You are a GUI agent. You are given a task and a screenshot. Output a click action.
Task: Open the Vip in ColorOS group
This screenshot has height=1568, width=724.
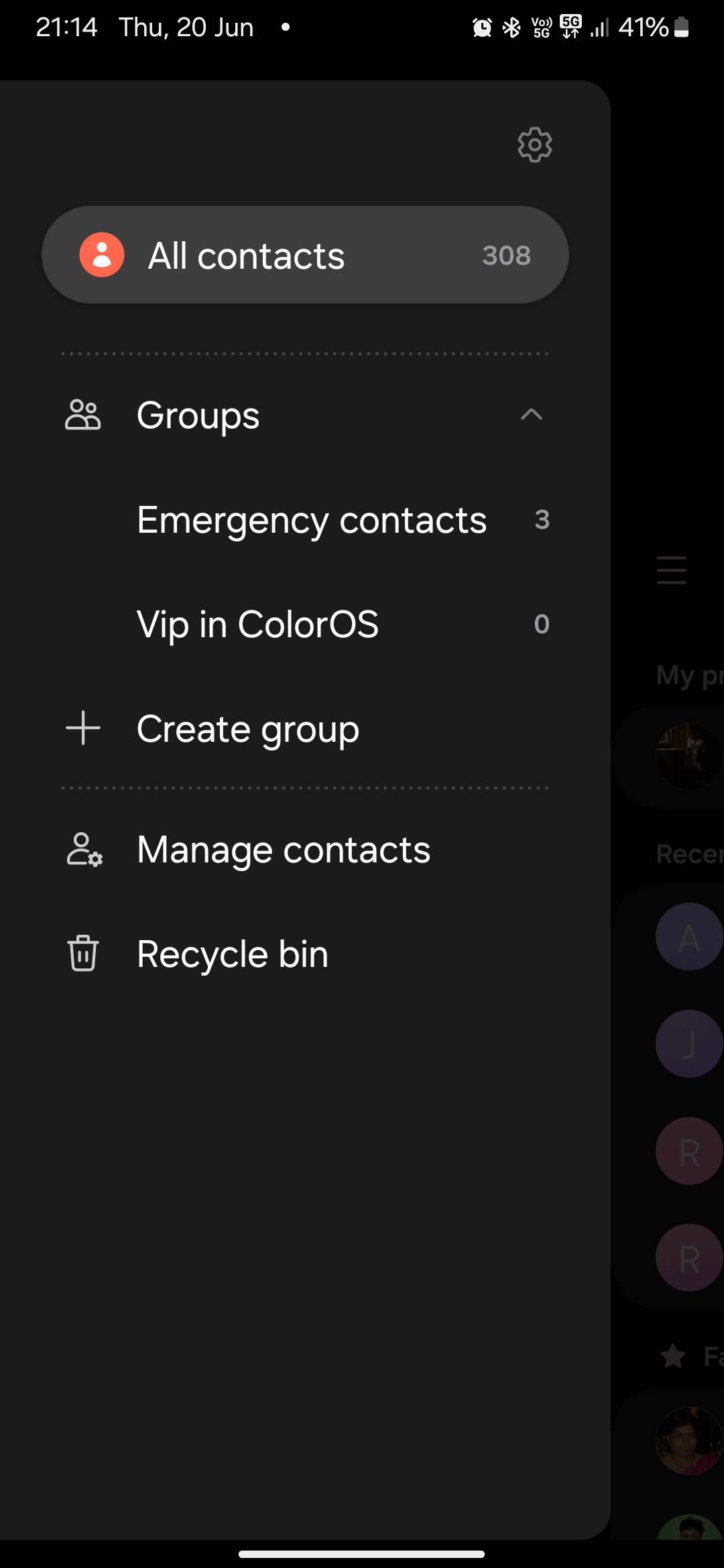(x=257, y=624)
